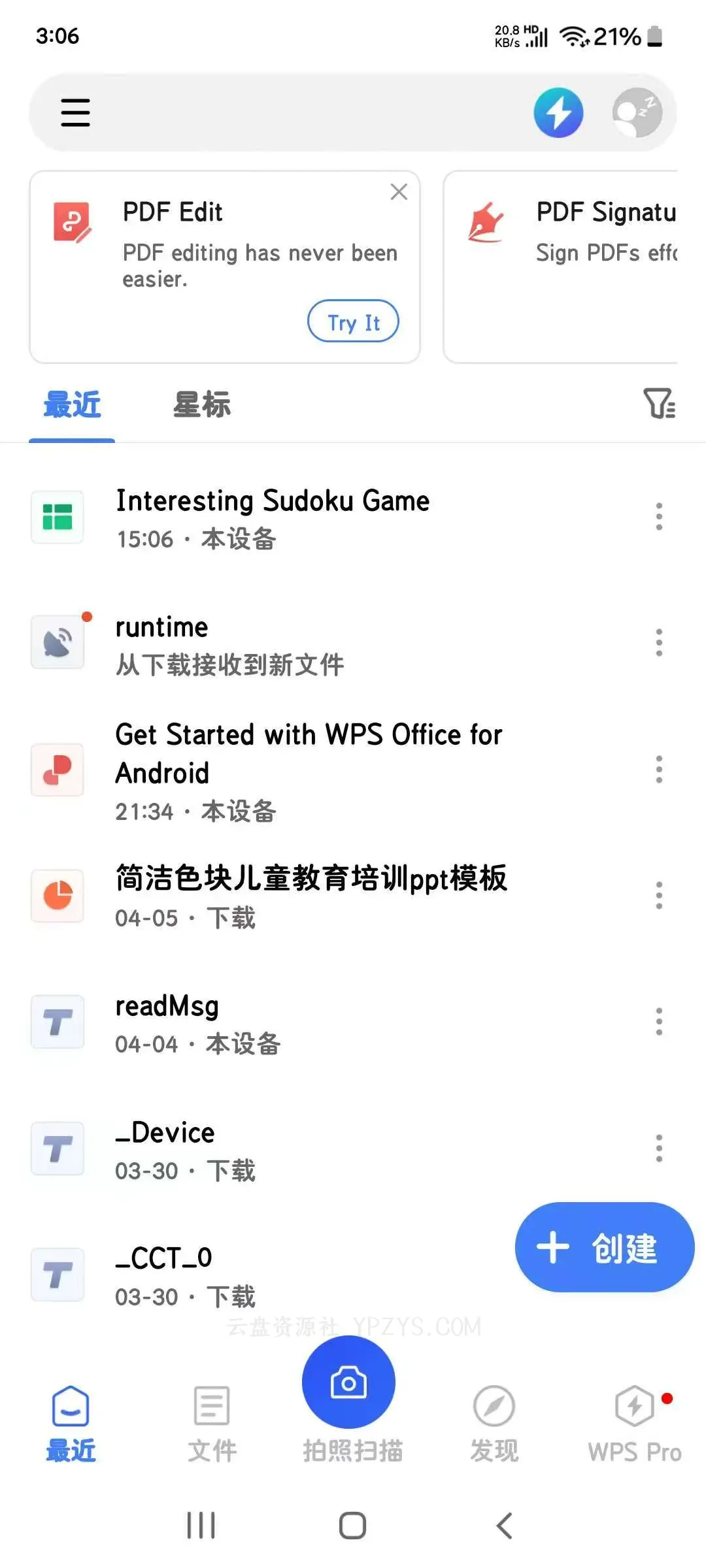Tap the 创建 create button
This screenshot has width=706, height=1568.
coord(604,1247)
